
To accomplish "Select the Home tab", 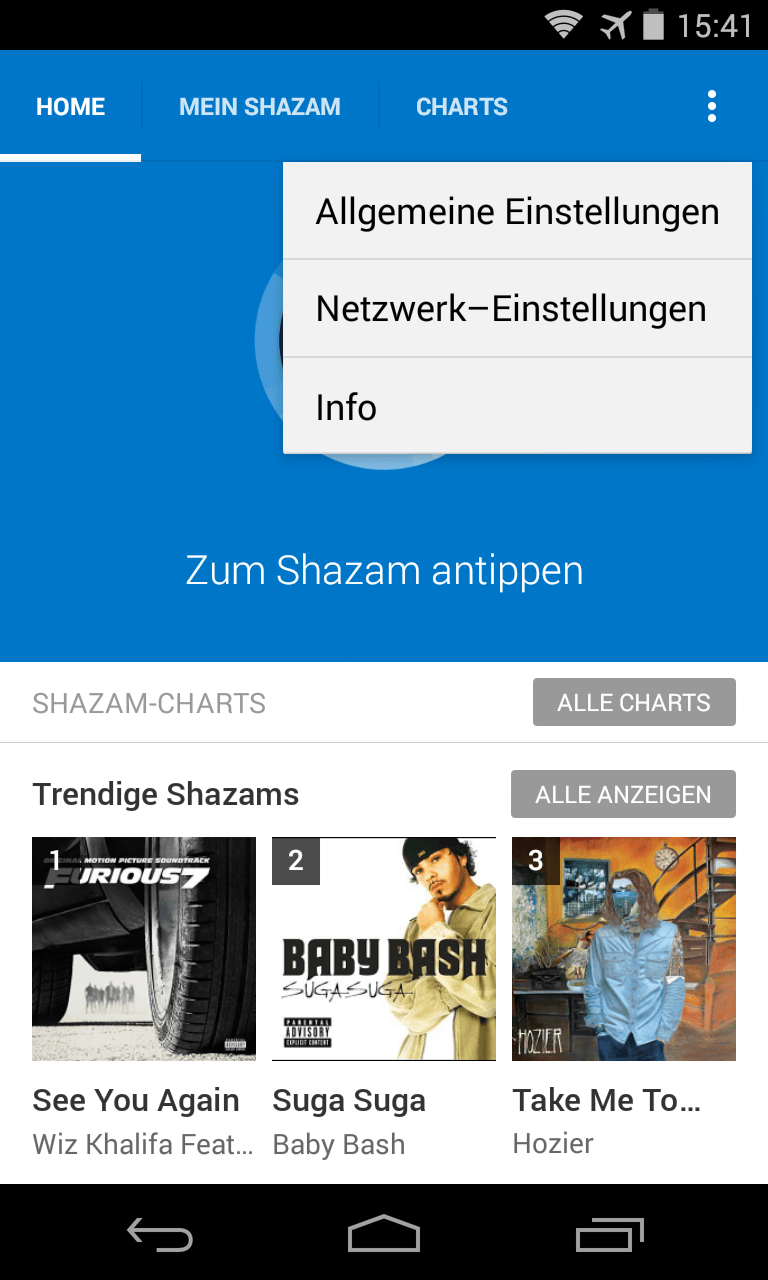I will [x=71, y=107].
